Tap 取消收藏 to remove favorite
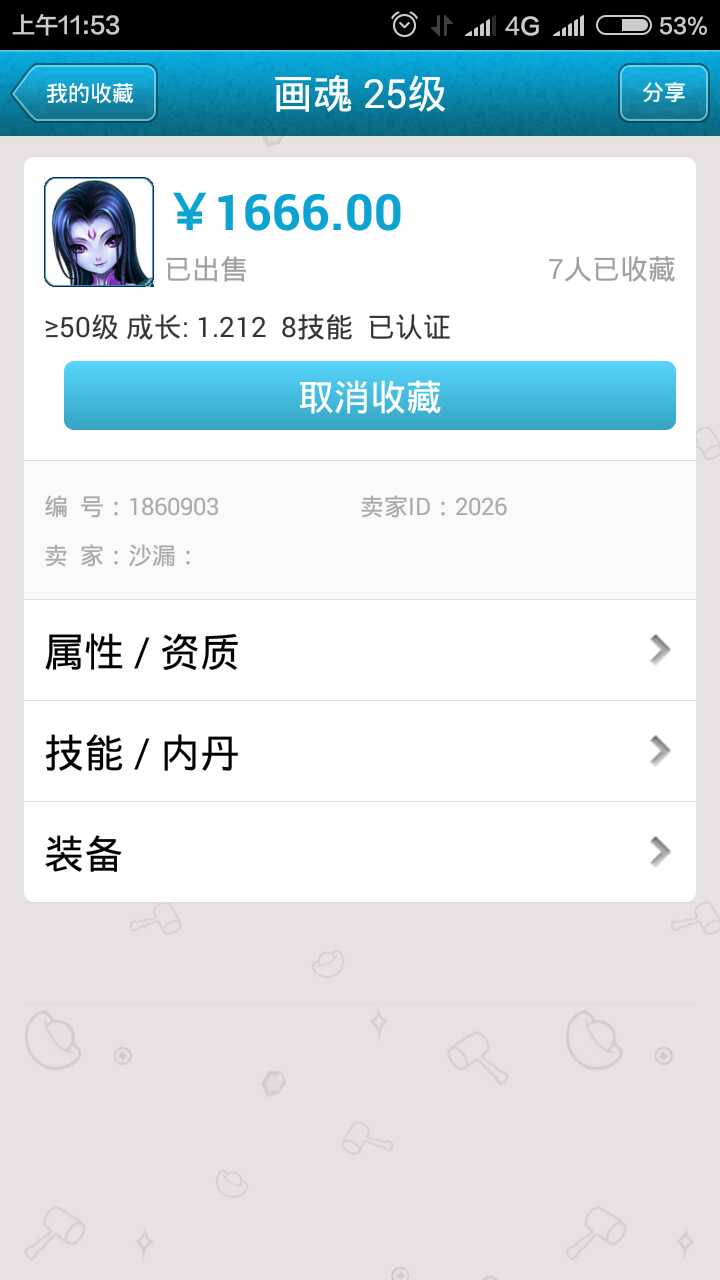This screenshot has height=1280, width=720. pos(370,396)
